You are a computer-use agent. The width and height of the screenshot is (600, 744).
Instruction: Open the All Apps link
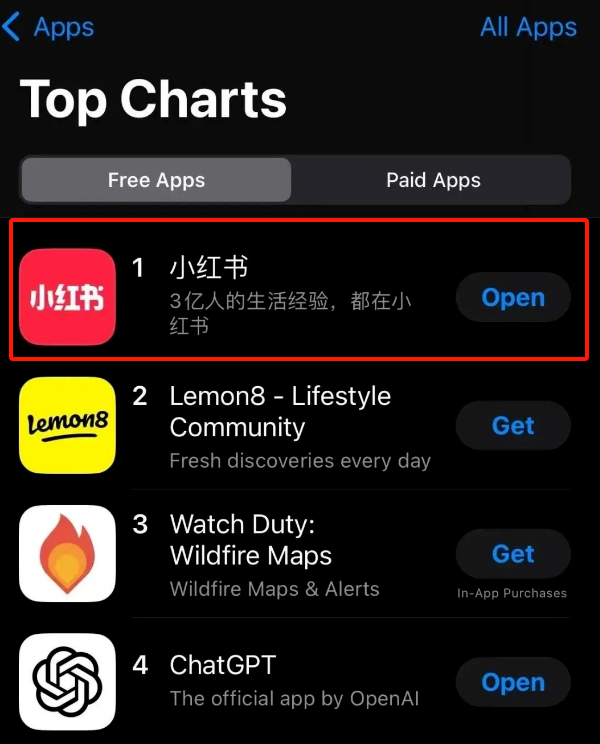point(528,27)
